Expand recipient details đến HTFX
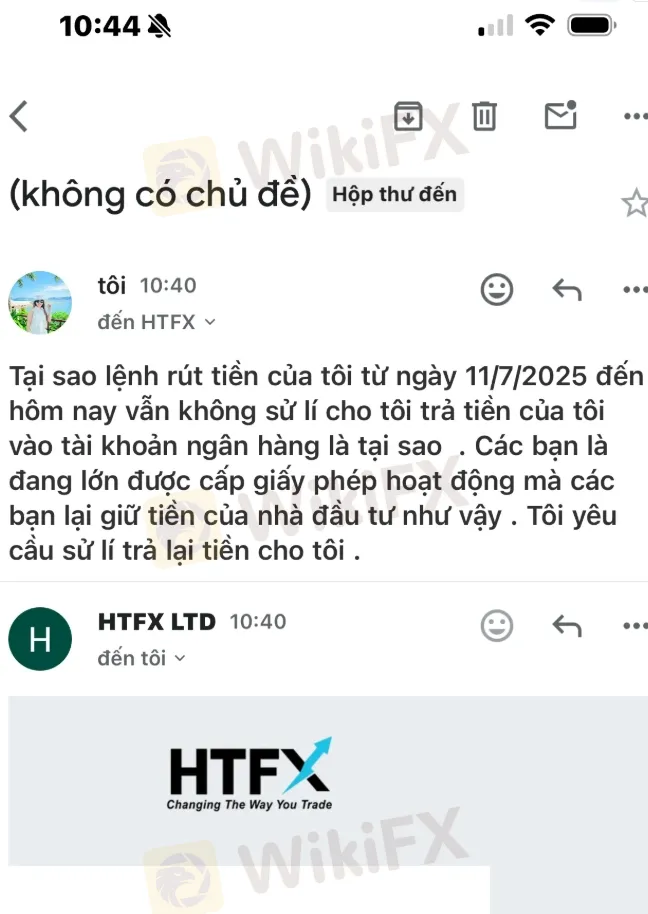 (x=157, y=322)
